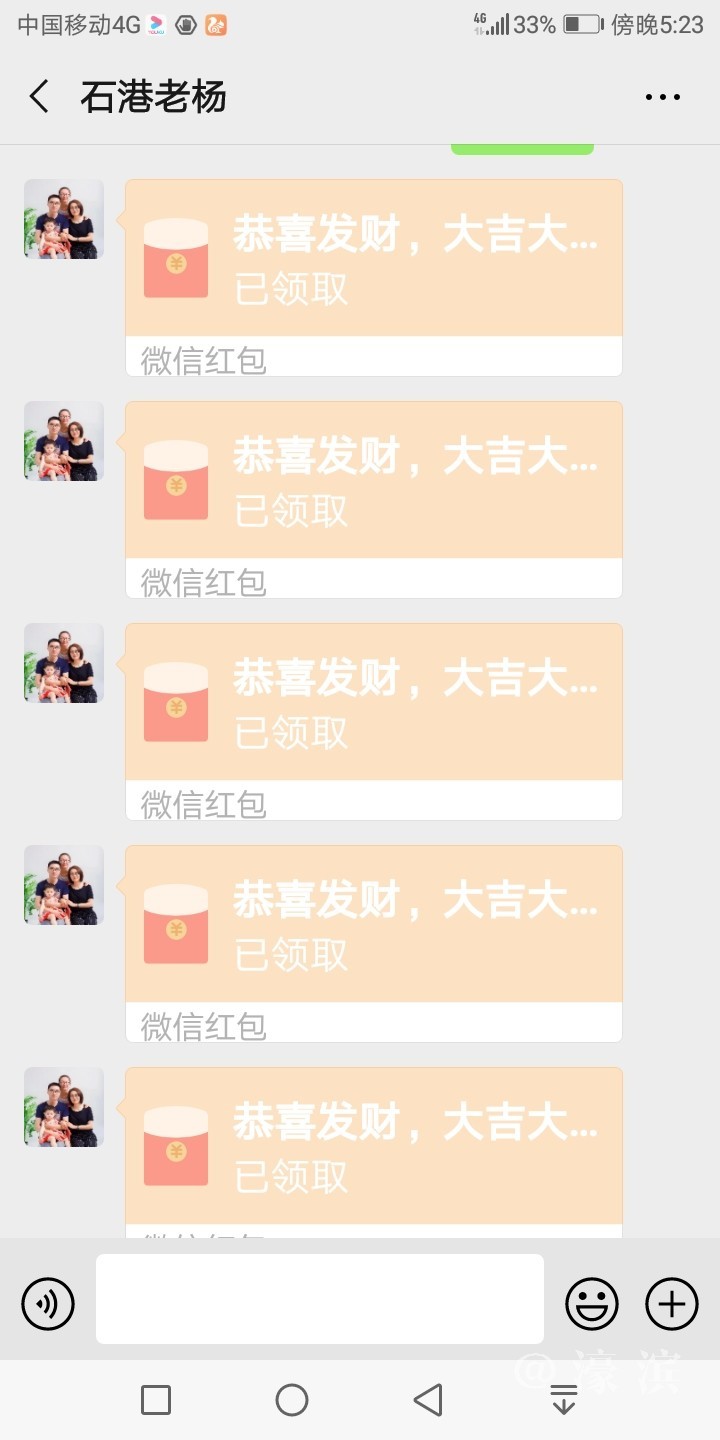Open the emoji sticker panel
This screenshot has height=1440, width=720.
point(592,1304)
